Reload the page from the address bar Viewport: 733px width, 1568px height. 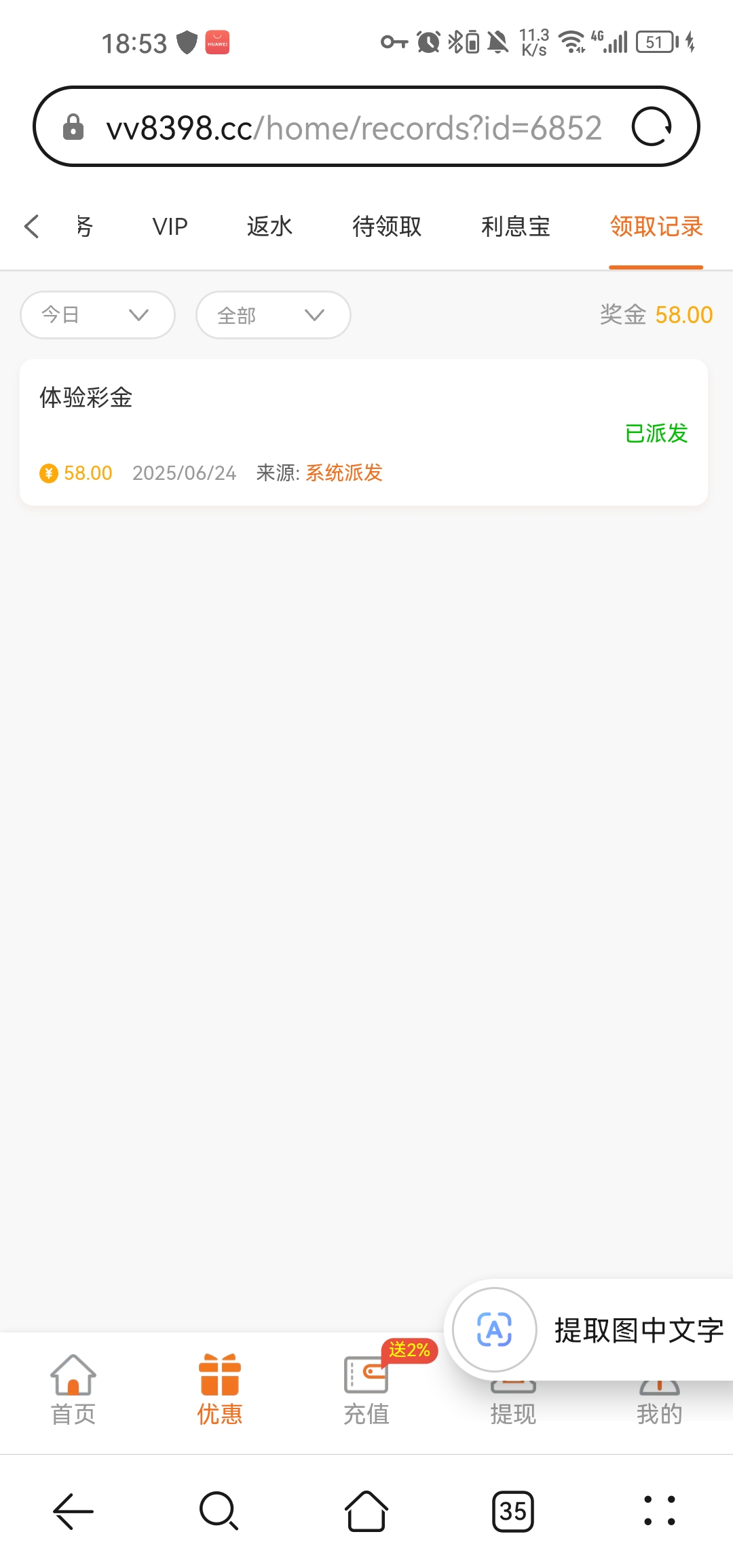pyautogui.click(x=652, y=127)
